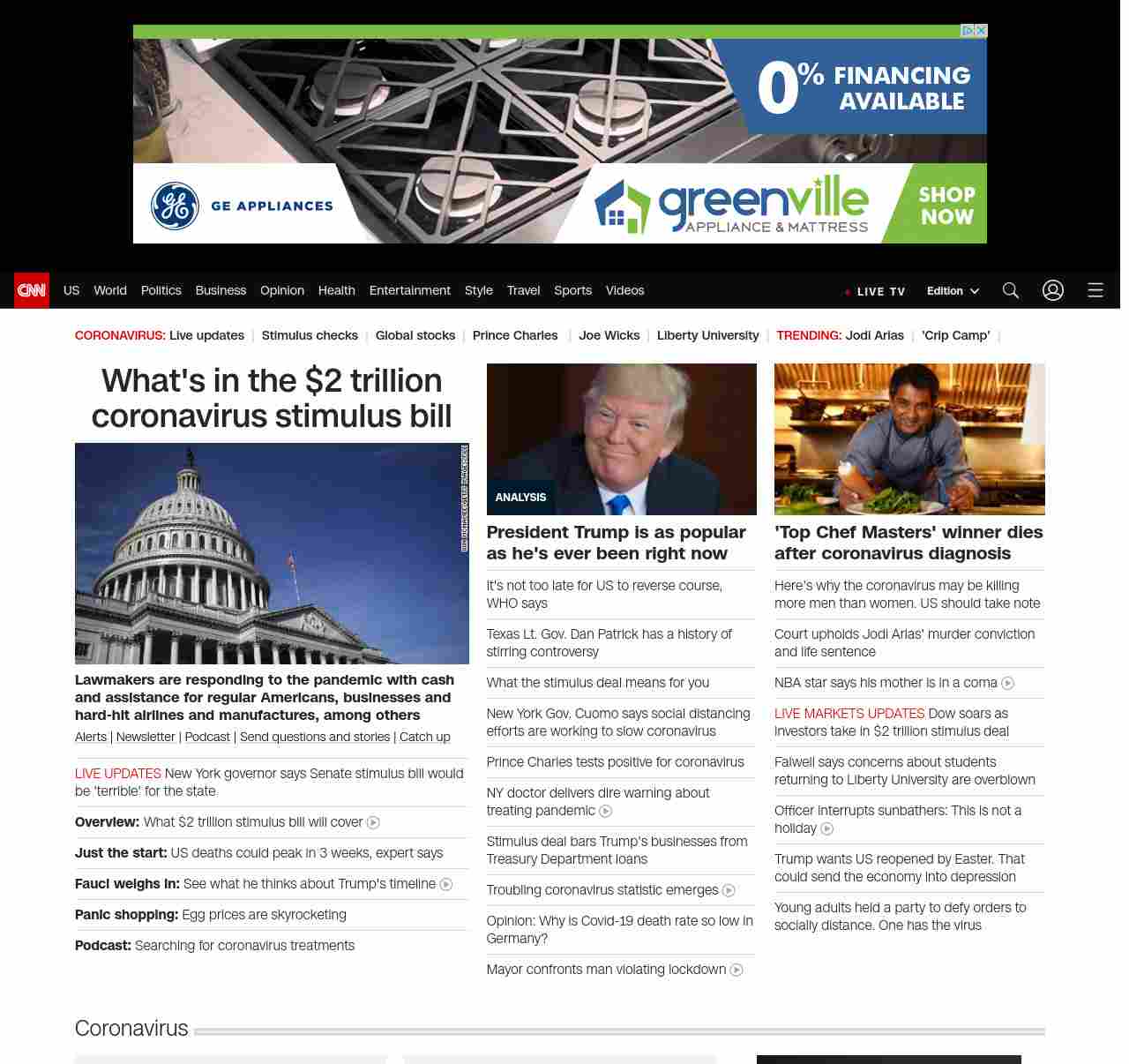Screen dimensions: 1129x1064
Task: Watch Live TV
Action: 875,291
